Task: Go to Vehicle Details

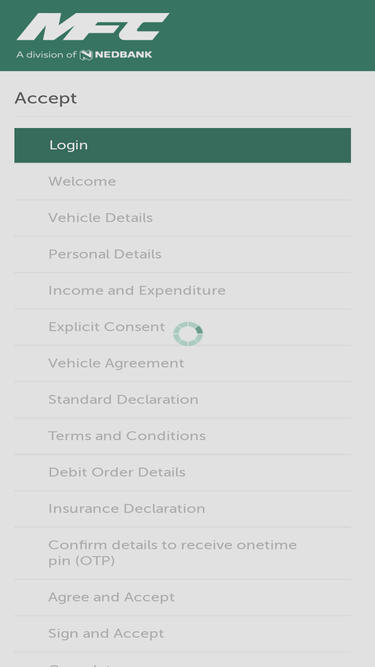Action: pos(182,218)
